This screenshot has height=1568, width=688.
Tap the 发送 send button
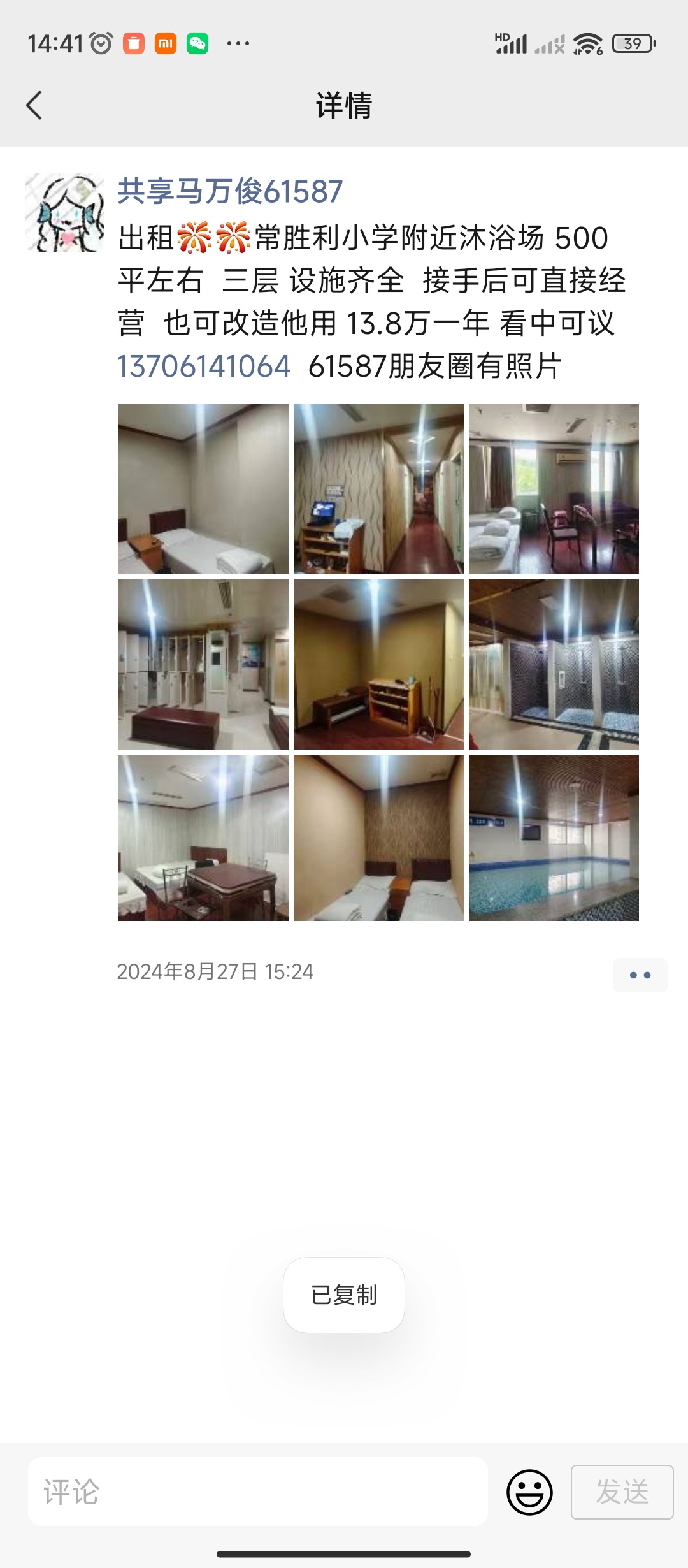(x=622, y=1492)
